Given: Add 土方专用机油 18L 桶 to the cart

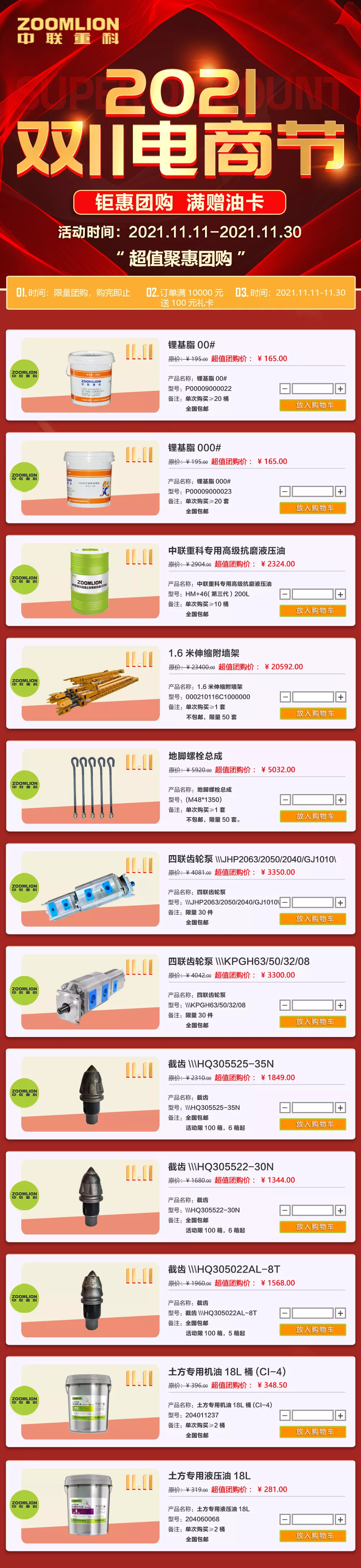Looking at the screenshot, I should [x=313, y=1432].
